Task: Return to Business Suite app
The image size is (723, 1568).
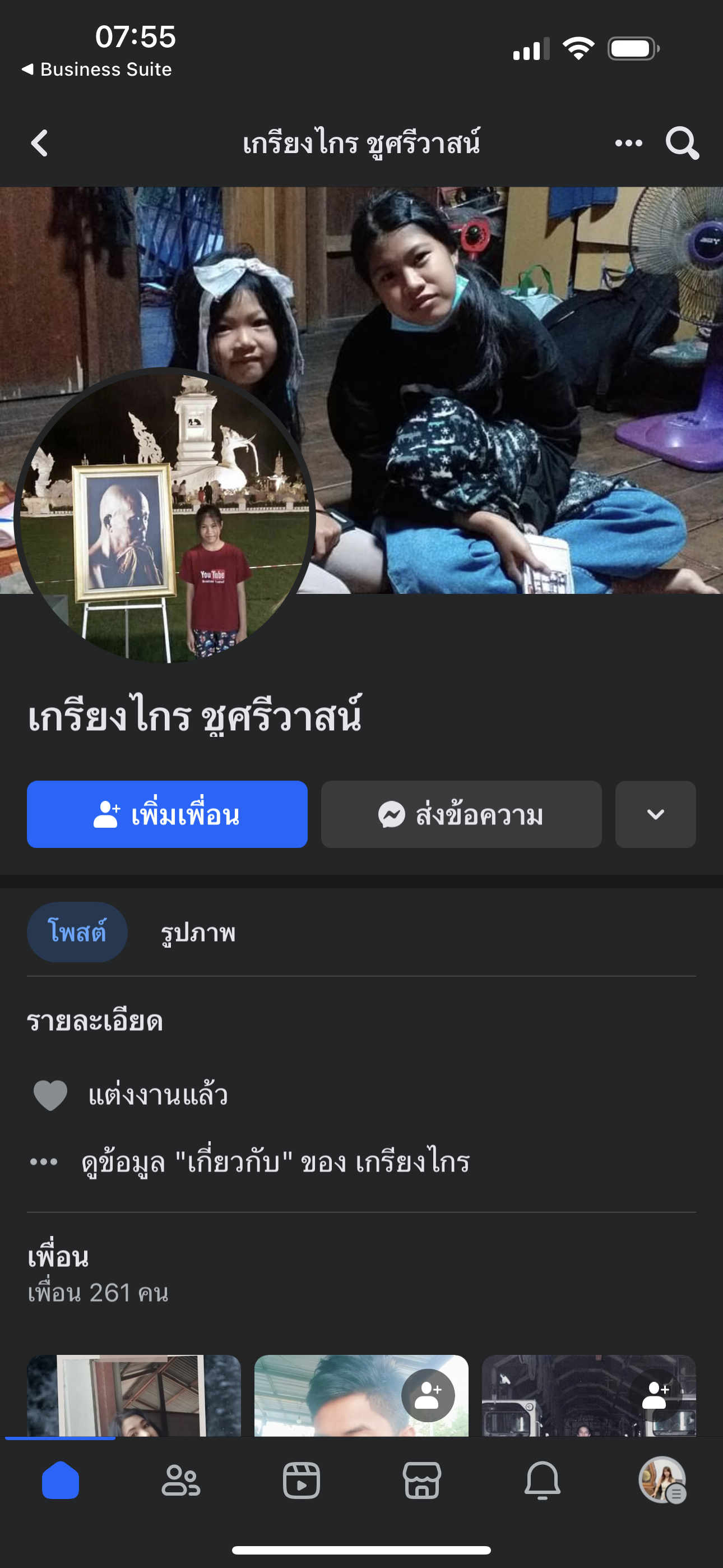Action: click(98, 70)
